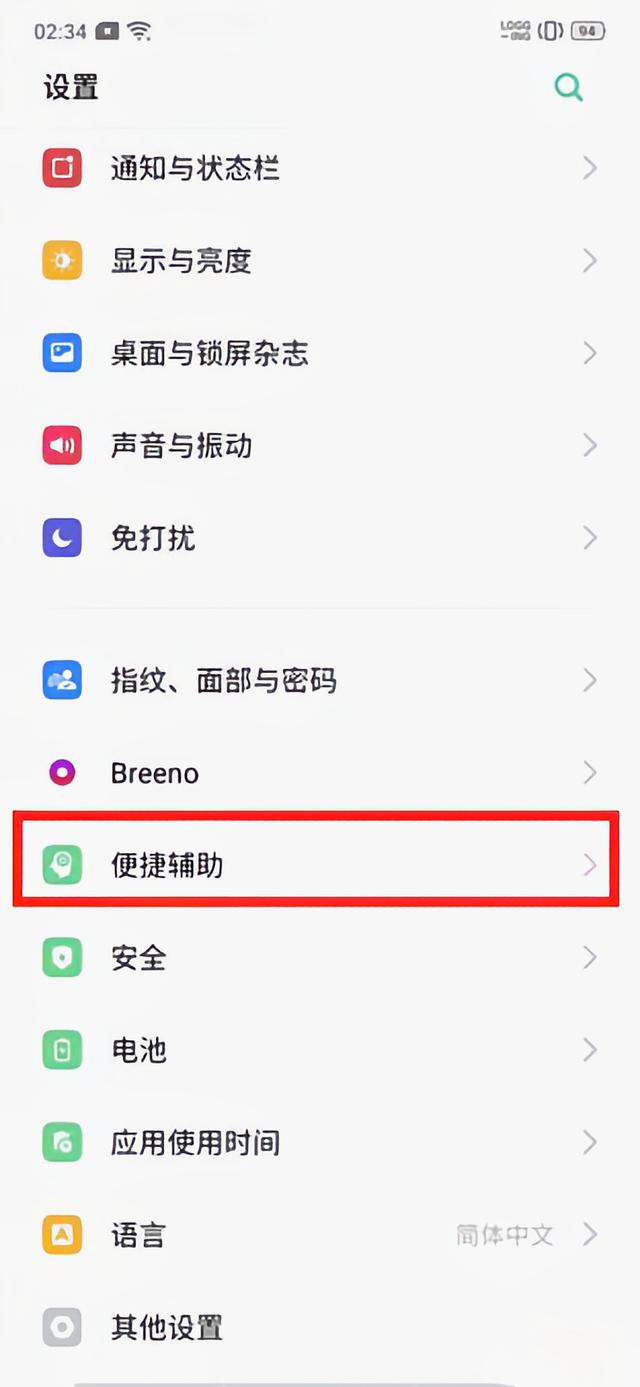The height and width of the screenshot is (1387, 640).
Task: Select the 免打扰 row
Action: tap(320, 538)
